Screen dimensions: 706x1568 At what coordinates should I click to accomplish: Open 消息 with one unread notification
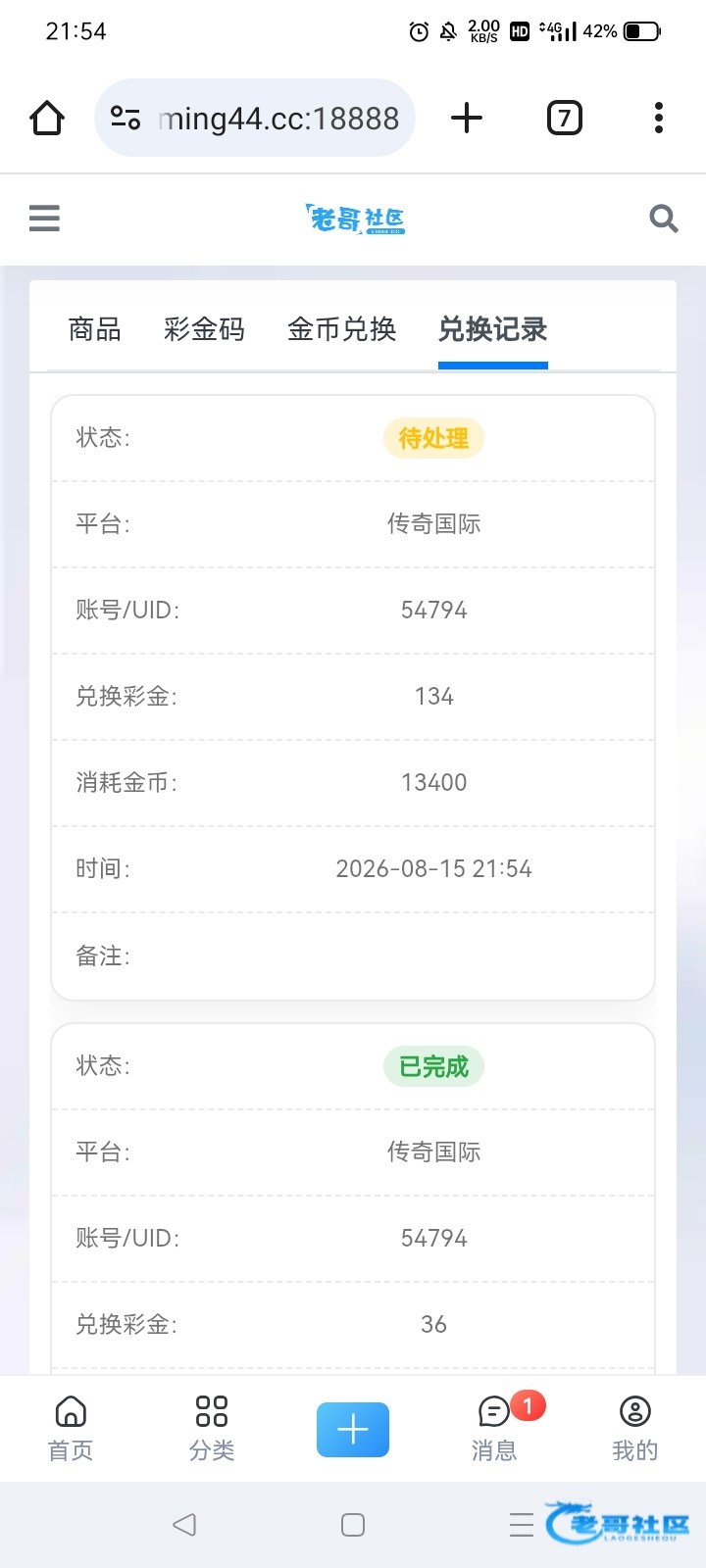point(494,1429)
